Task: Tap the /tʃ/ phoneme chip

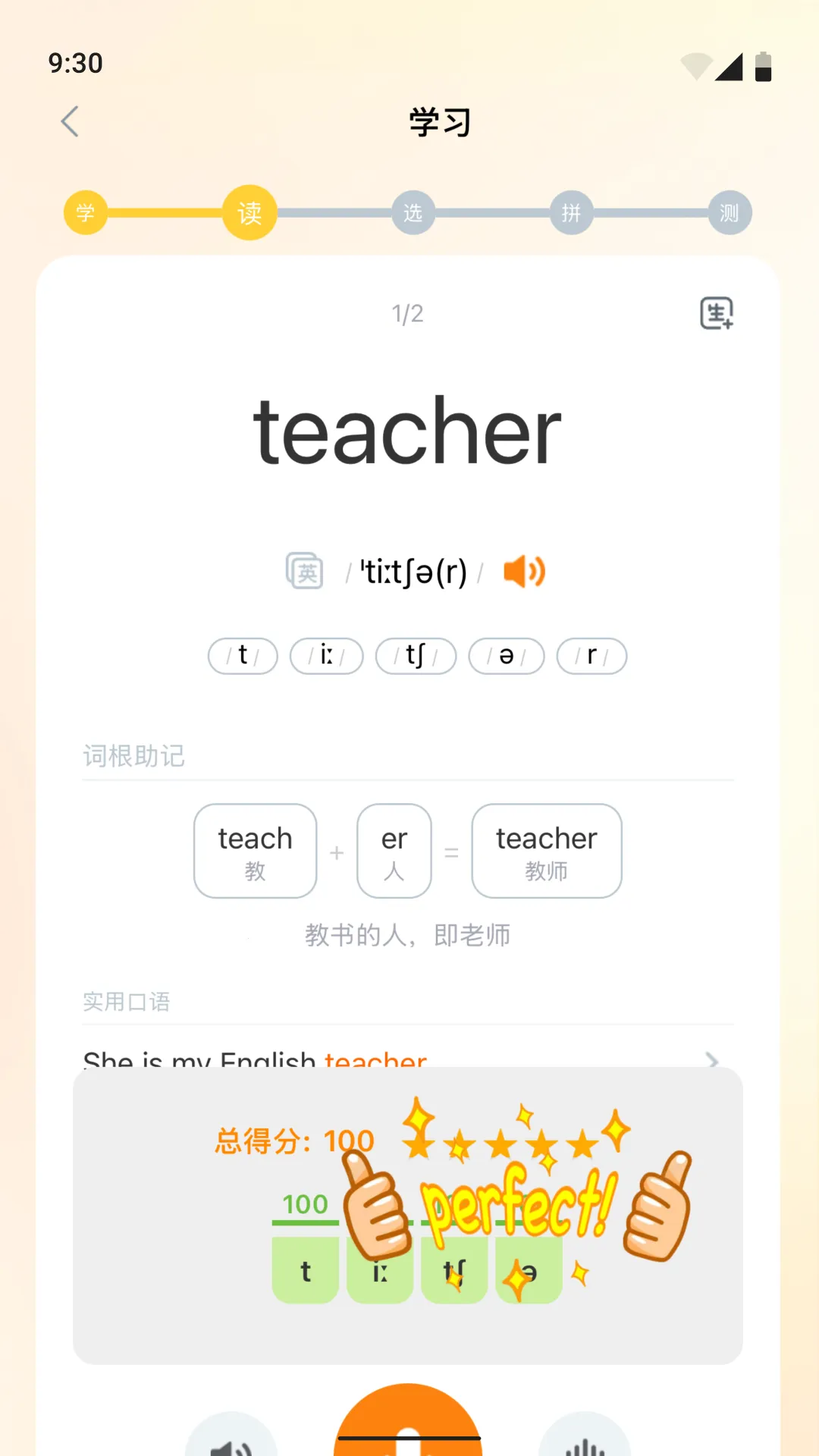Action: pos(416,656)
